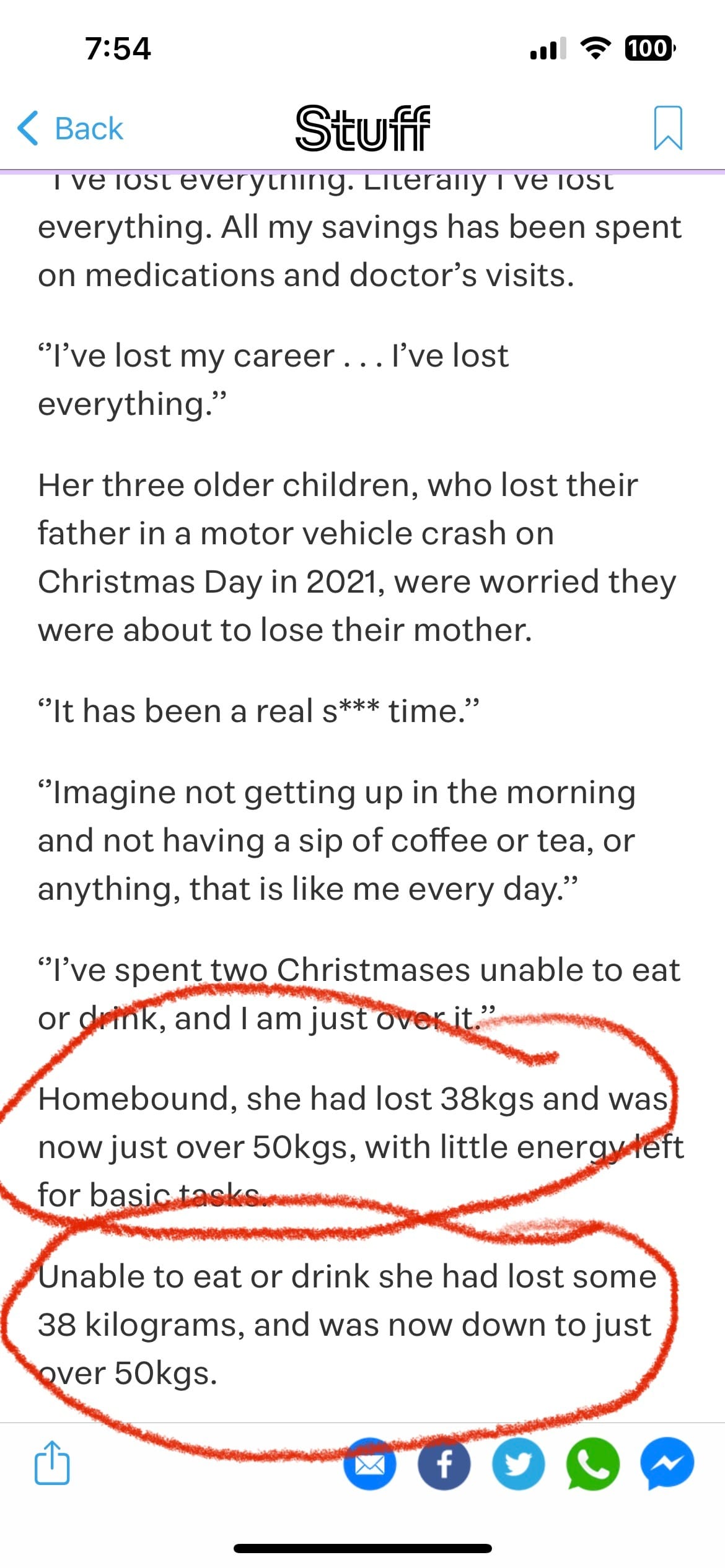This screenshot has width=725, height=1568.
Task: Share the article on Twitter
Action: [518, 1464]
